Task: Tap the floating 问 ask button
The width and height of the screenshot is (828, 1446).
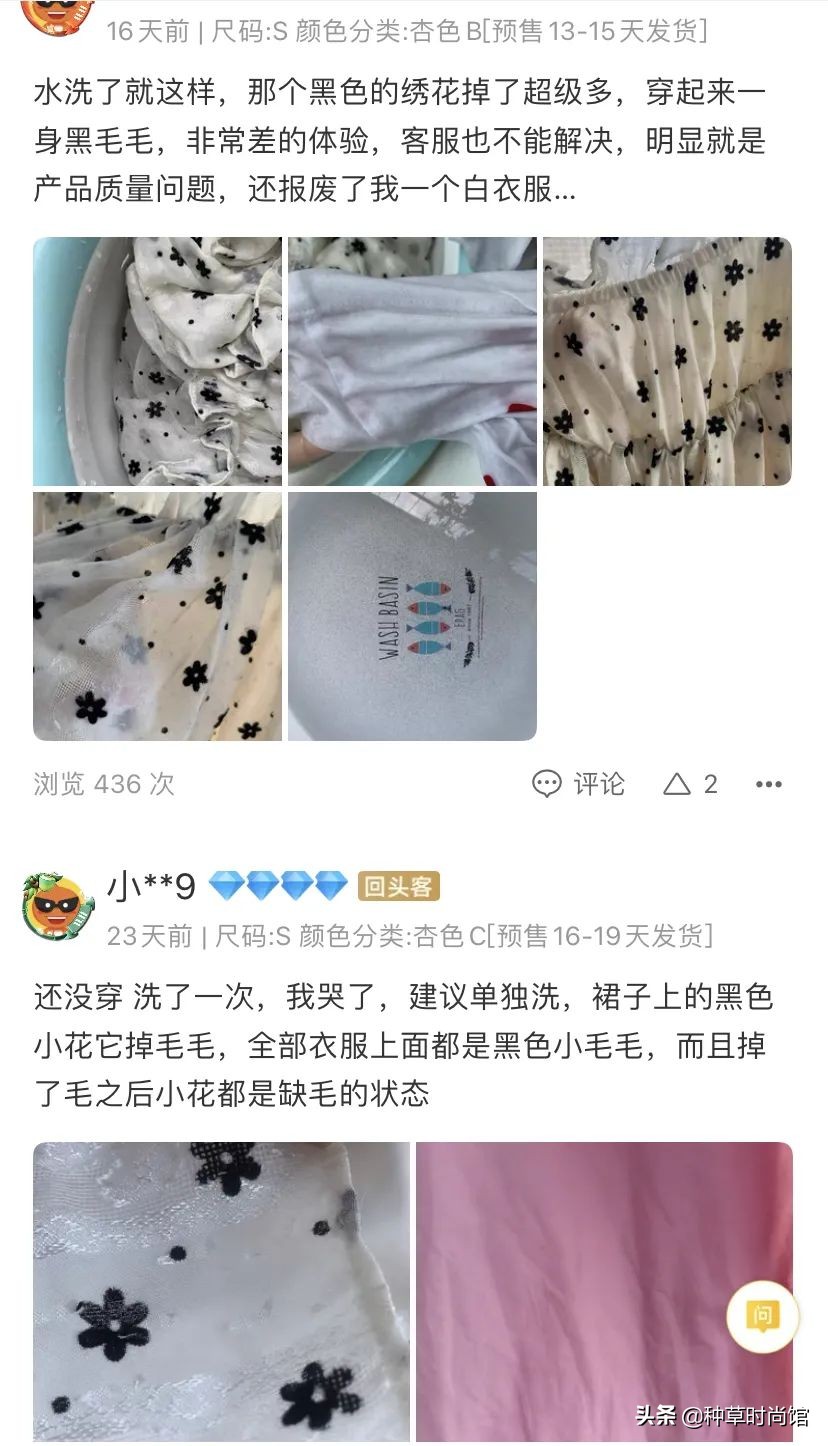Action: (761, 1318)
